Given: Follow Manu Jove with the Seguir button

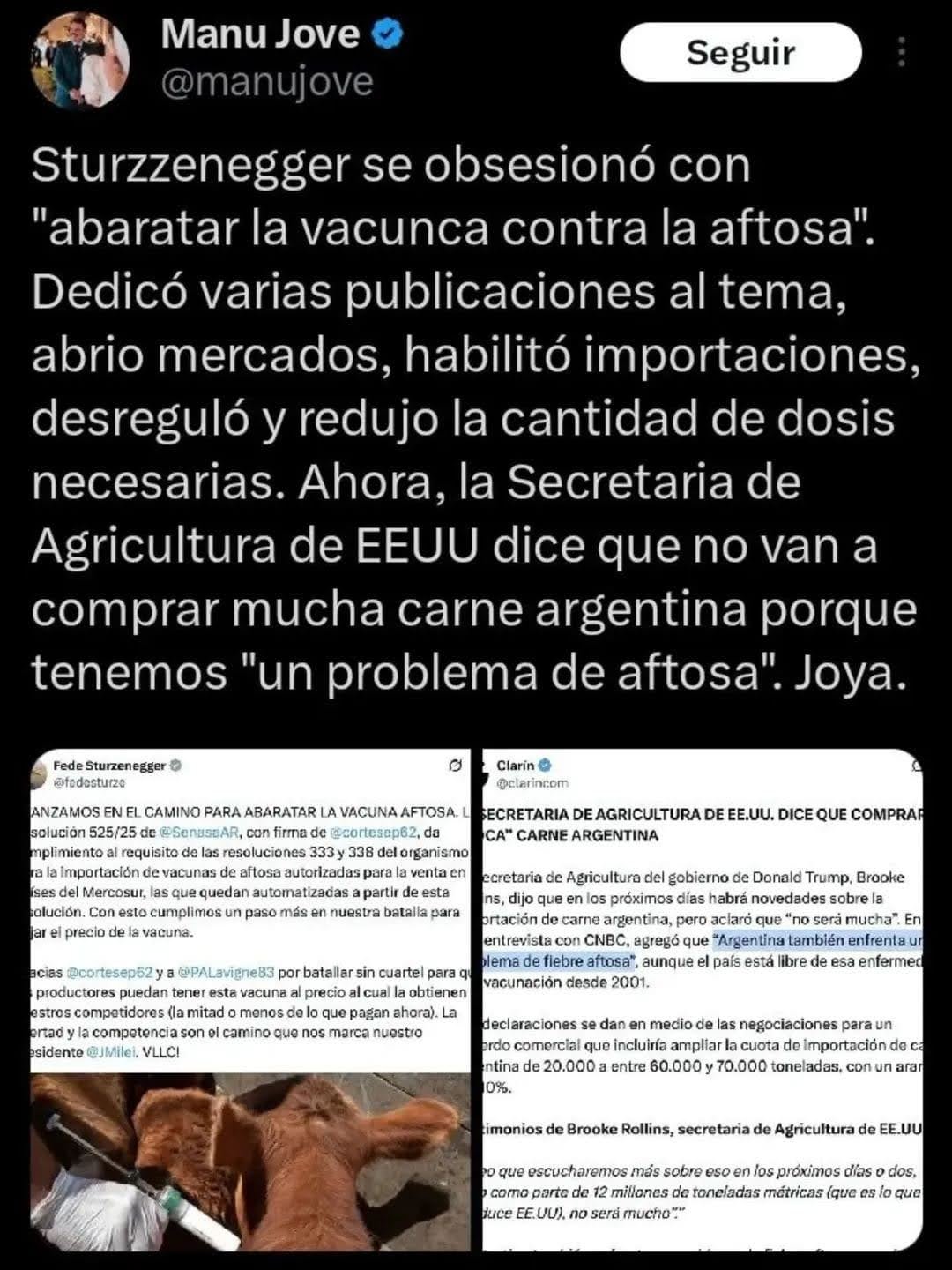Looking at the screenshot, I should 740,53.
